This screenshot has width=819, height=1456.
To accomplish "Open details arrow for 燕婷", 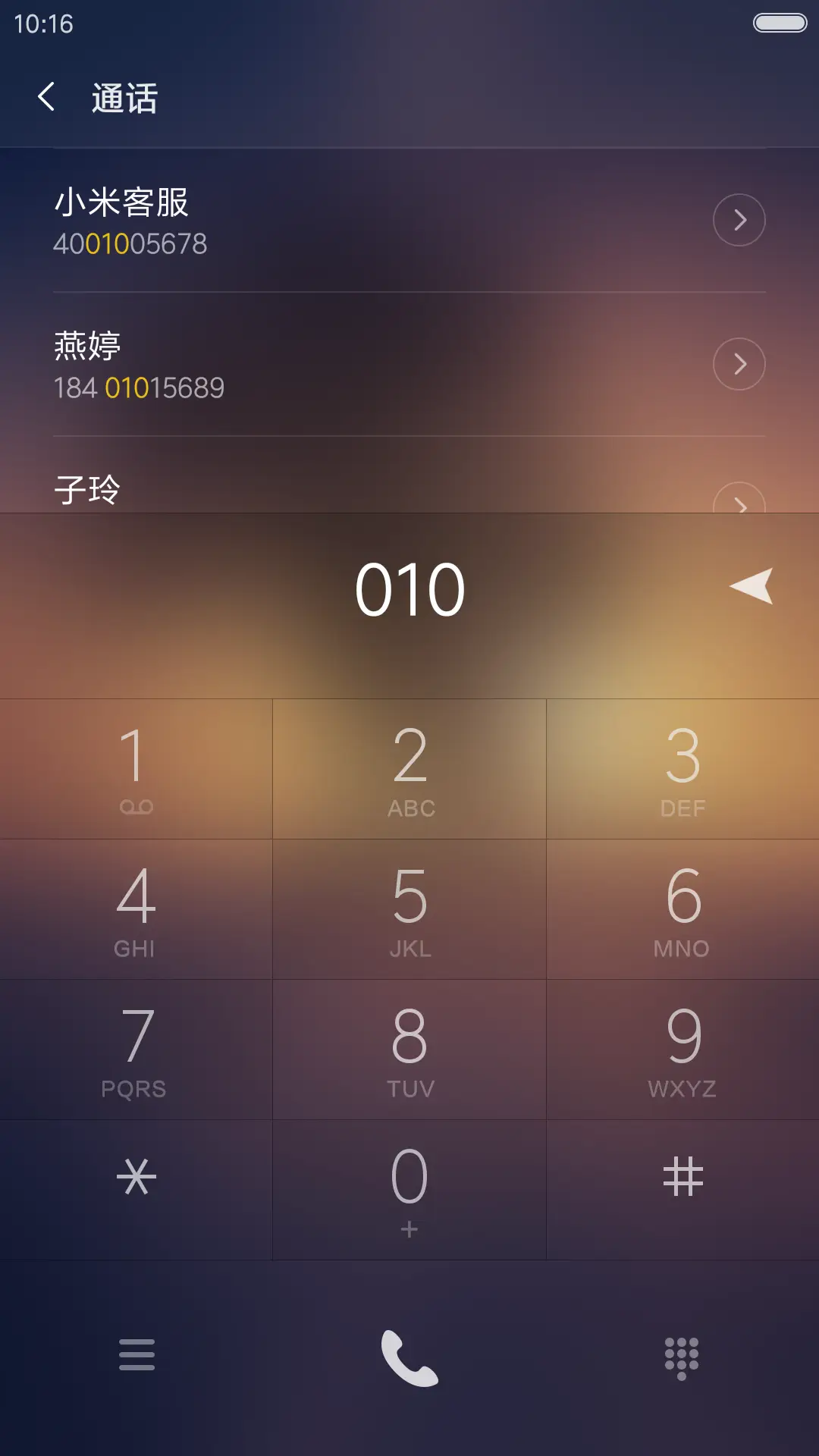I will click(x=739, y=364).
